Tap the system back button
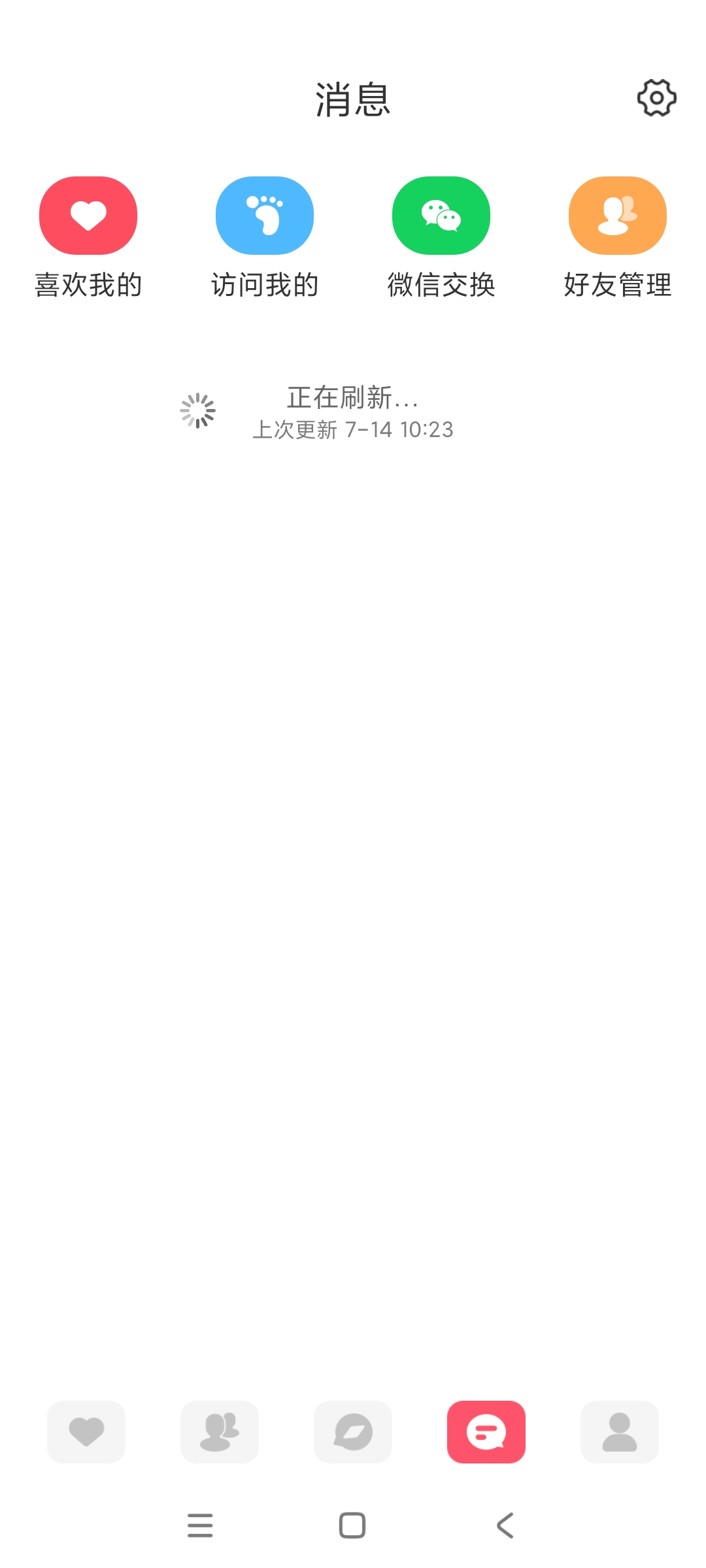The width and height of the screenshot is (706, 1568). coord(505,1526)
